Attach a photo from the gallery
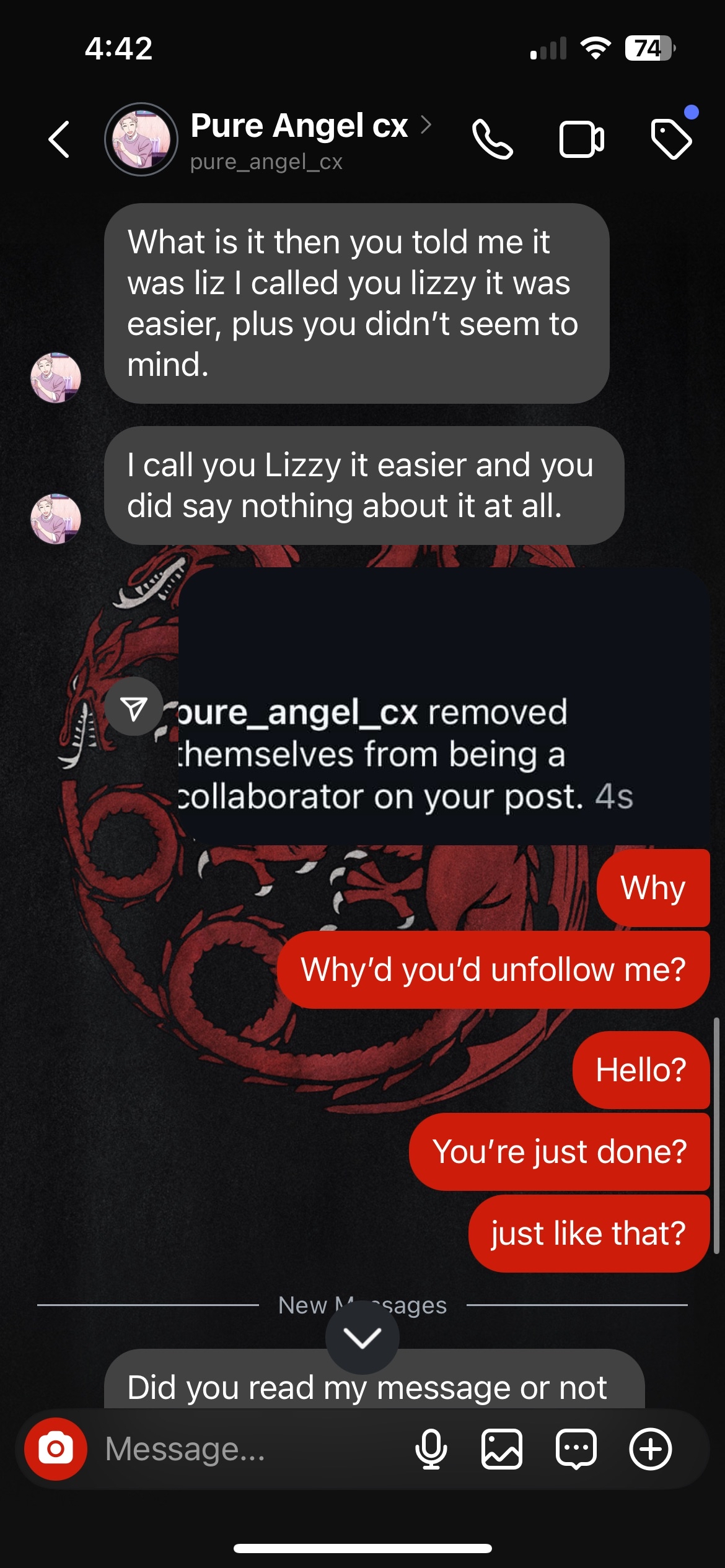Image resolution: width=725 pixels, height=1568 pixels. [x=502, y=1449]
